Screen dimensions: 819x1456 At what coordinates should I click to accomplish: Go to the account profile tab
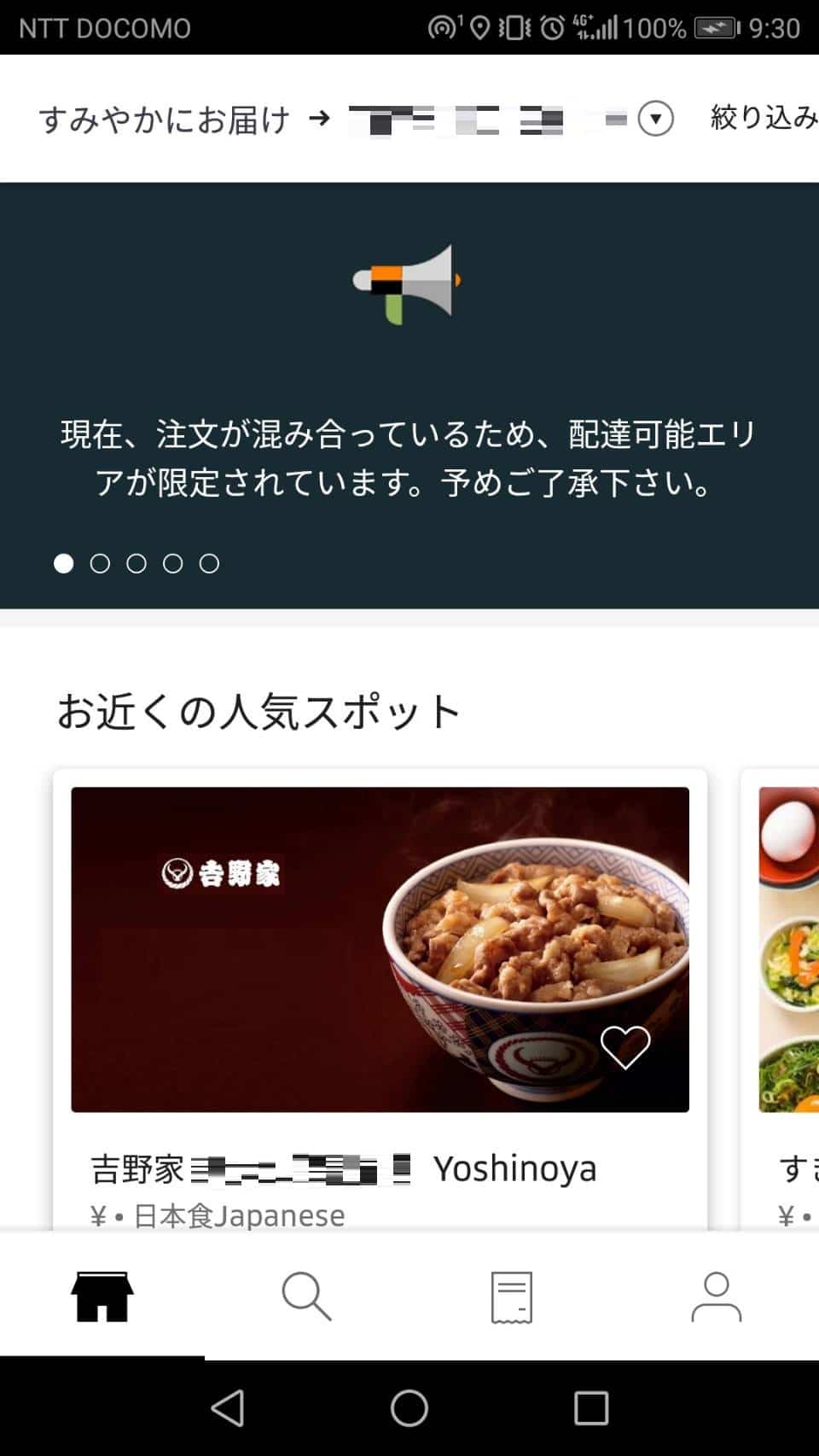pos(716,1297)
